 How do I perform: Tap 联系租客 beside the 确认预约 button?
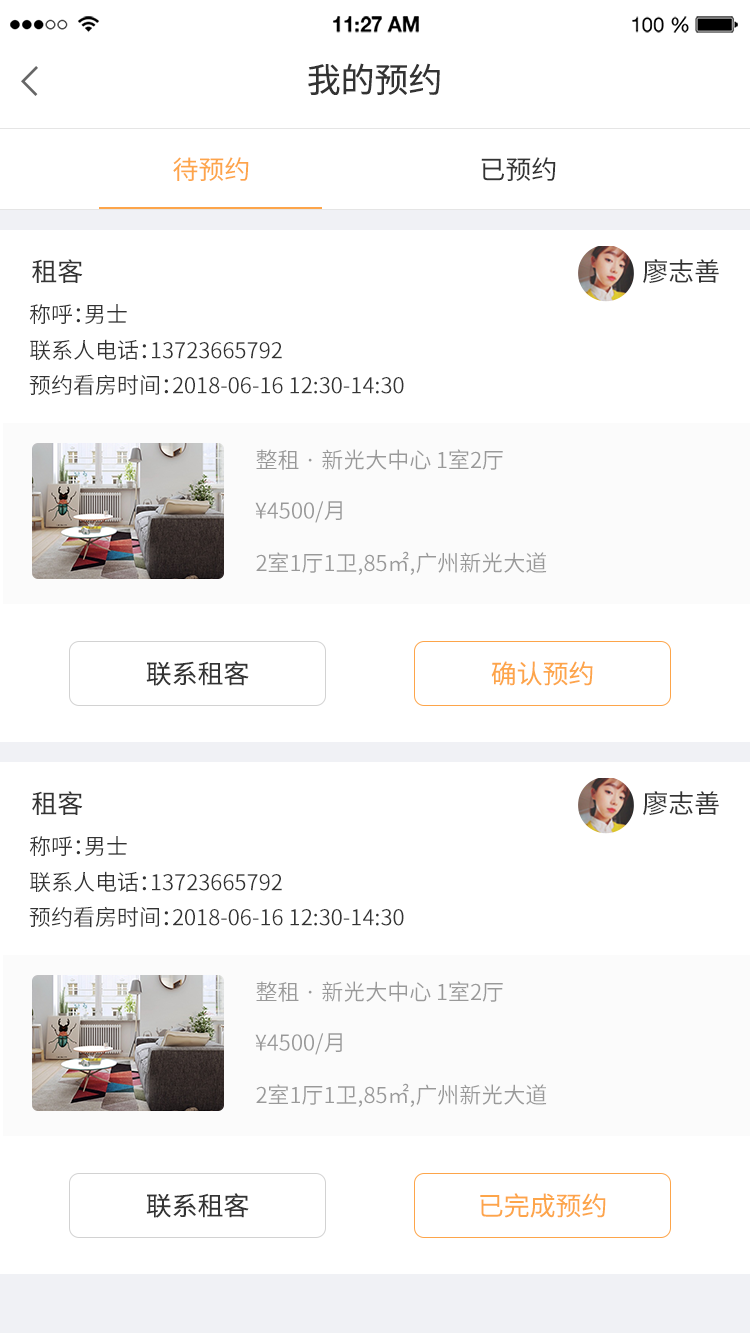(x=197, y=674)
